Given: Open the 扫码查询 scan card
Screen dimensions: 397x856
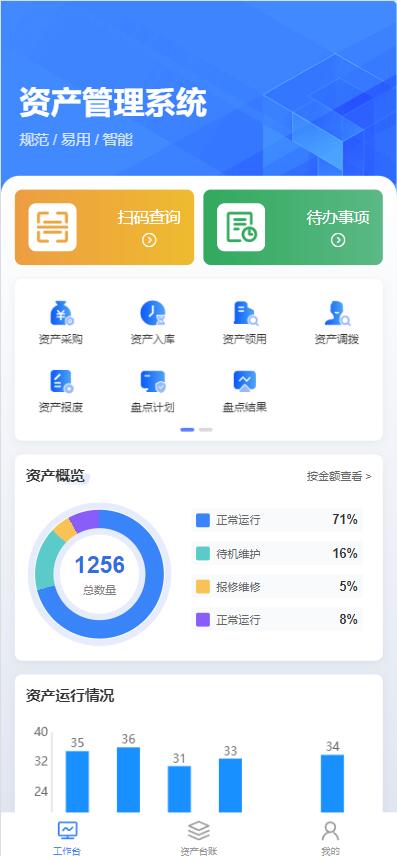Looking at the screenshot, I should 104,227.
